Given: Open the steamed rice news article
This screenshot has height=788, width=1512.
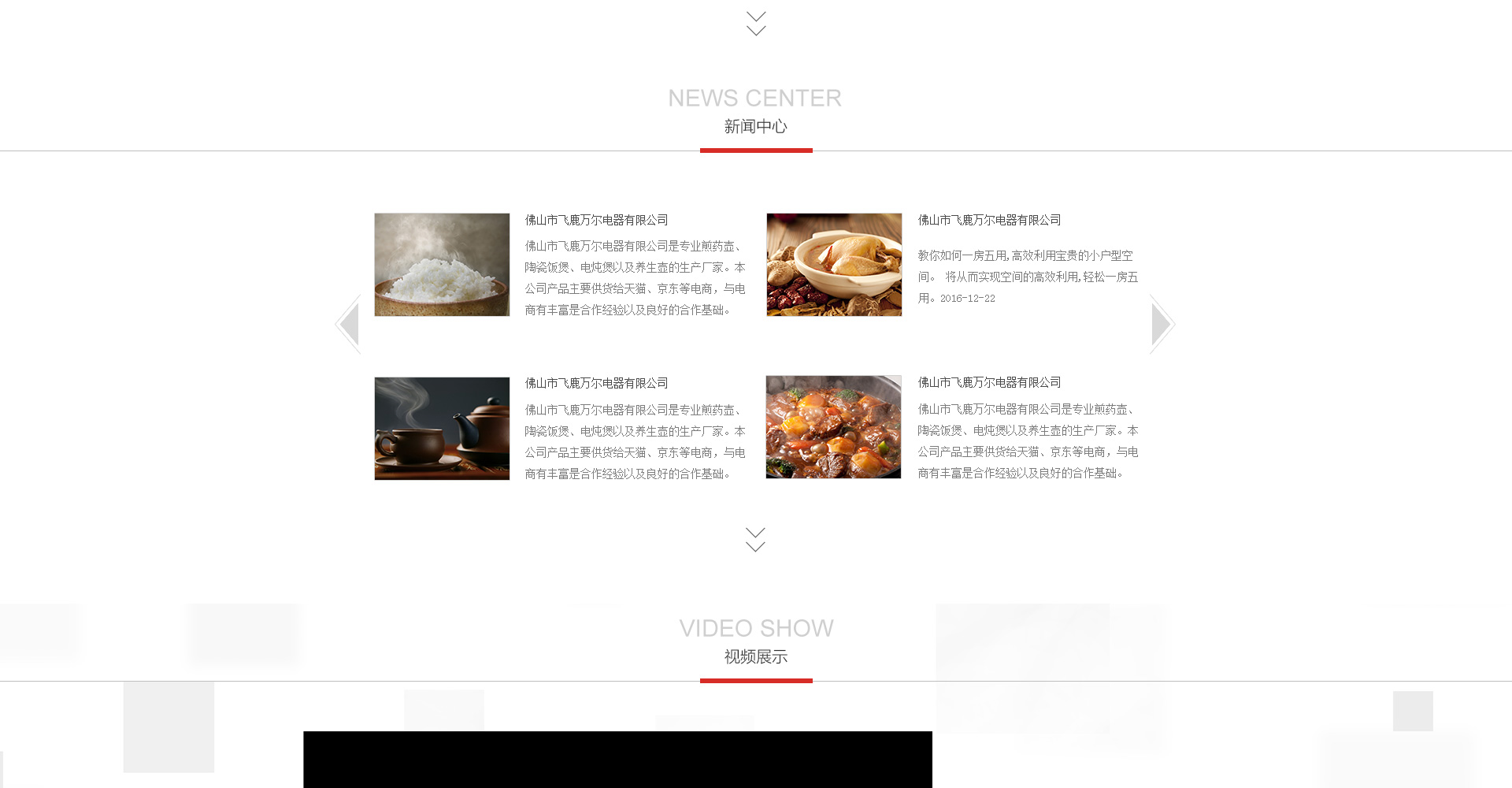Looking at the screenshot, I should pyautogui.click(x=442, y=265).
